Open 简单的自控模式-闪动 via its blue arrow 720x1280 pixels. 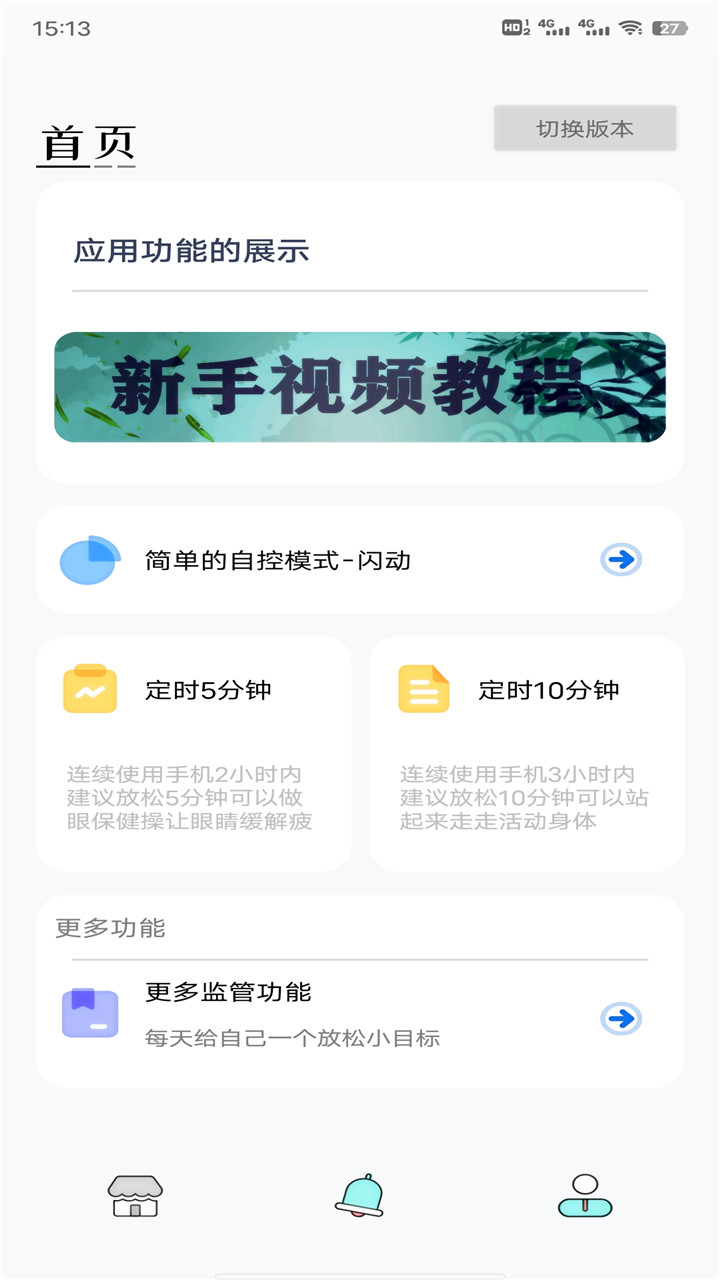tap(620, 560)
